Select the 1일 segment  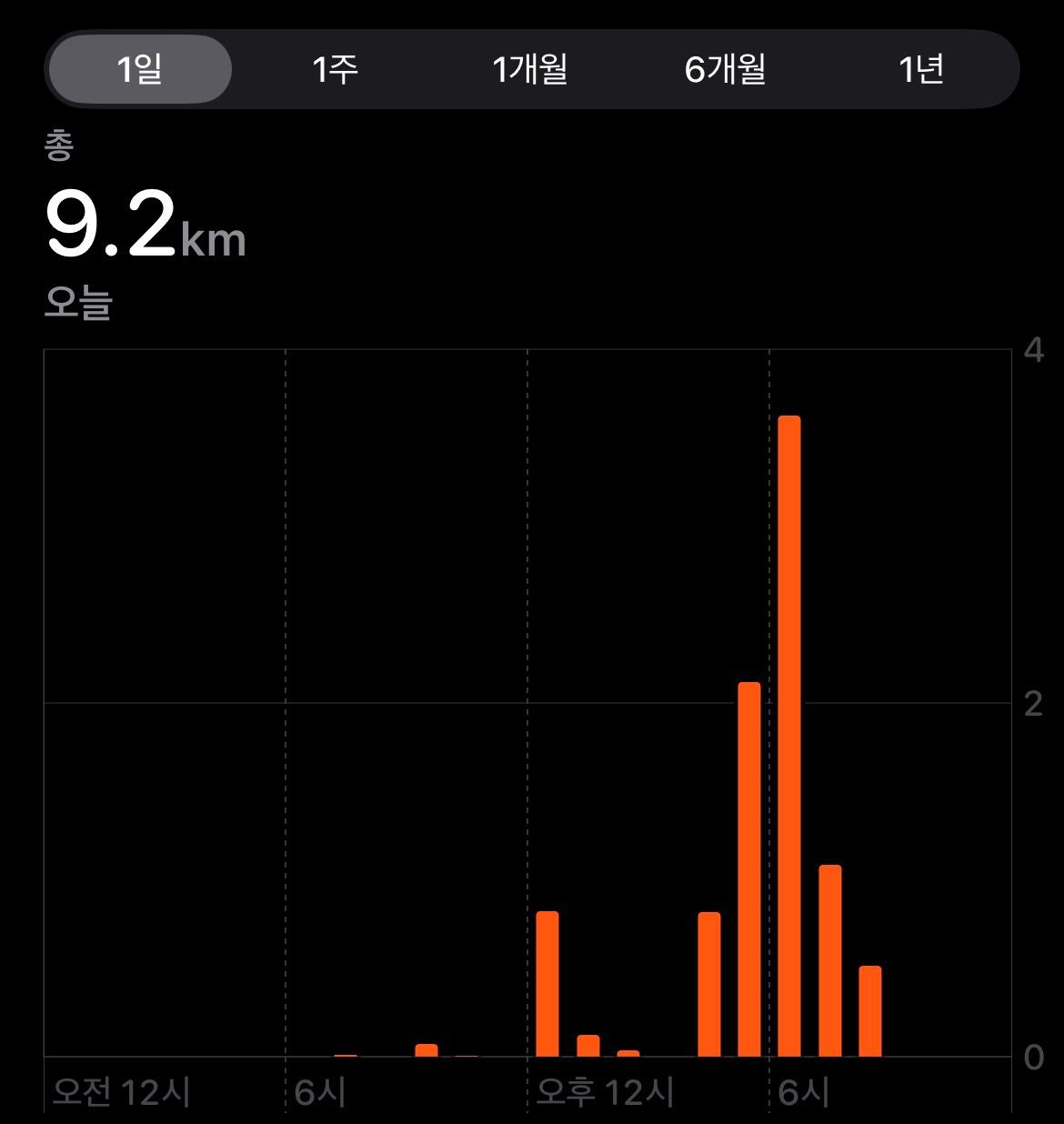click(x=140, y=69)
